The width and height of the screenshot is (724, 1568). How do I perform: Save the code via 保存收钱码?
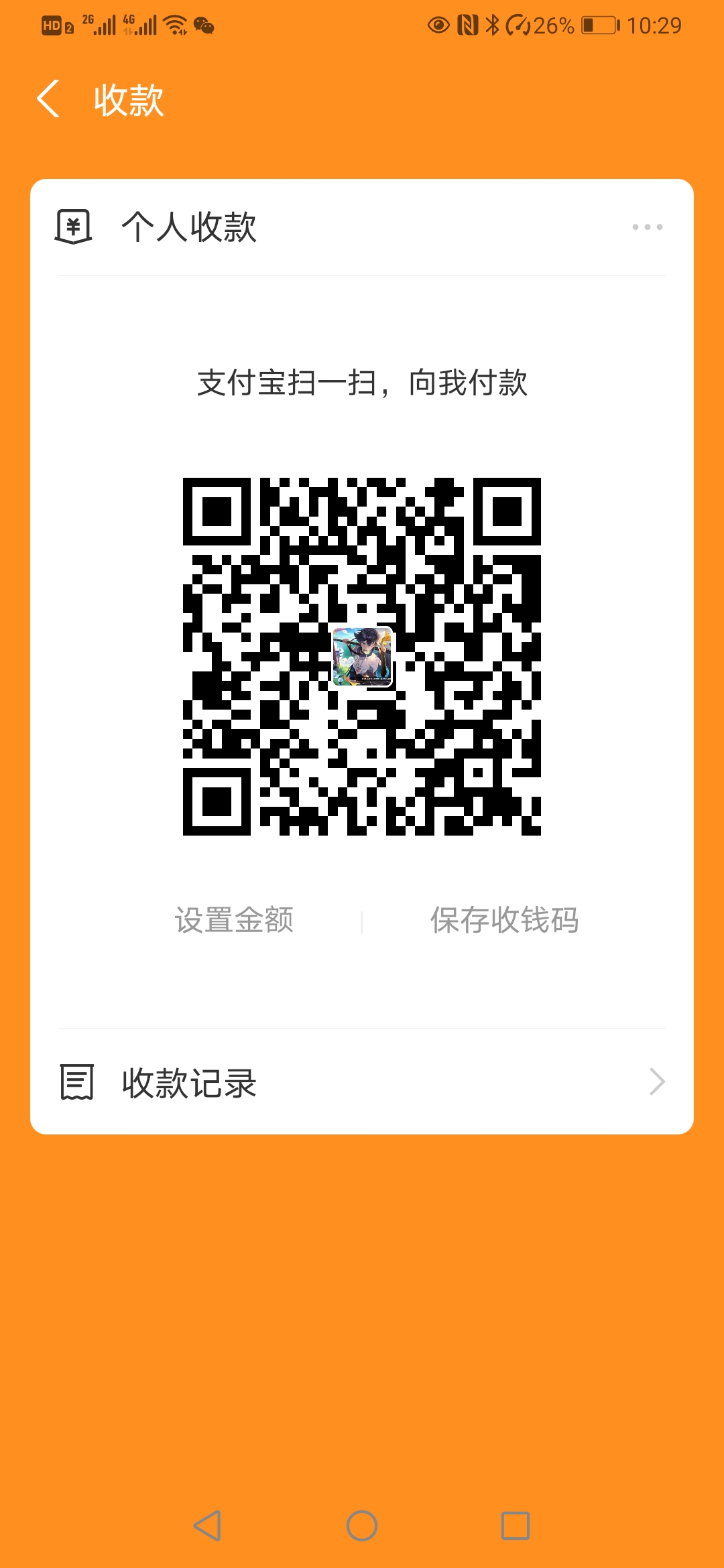point(504,920)
